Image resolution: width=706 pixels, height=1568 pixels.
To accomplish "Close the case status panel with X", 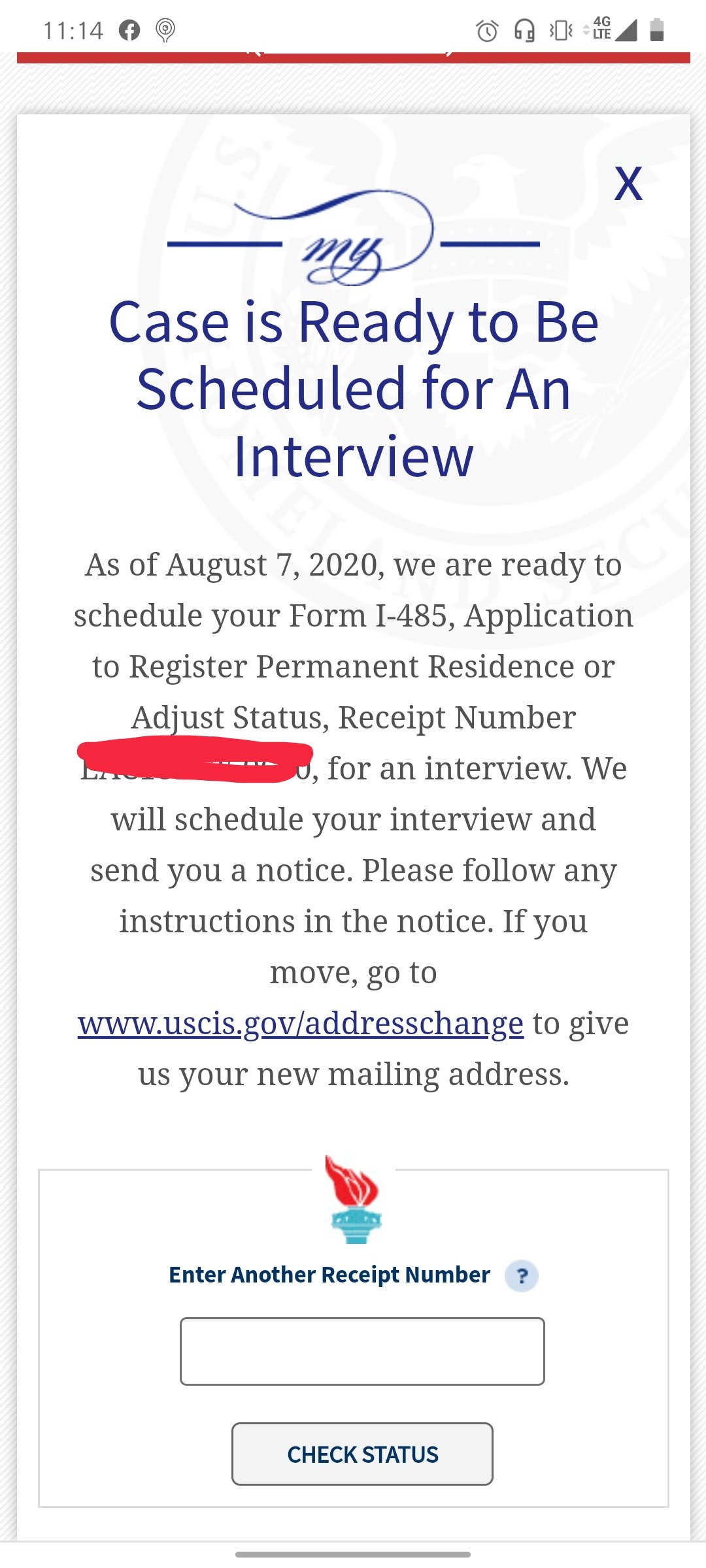I will point(628,184).
